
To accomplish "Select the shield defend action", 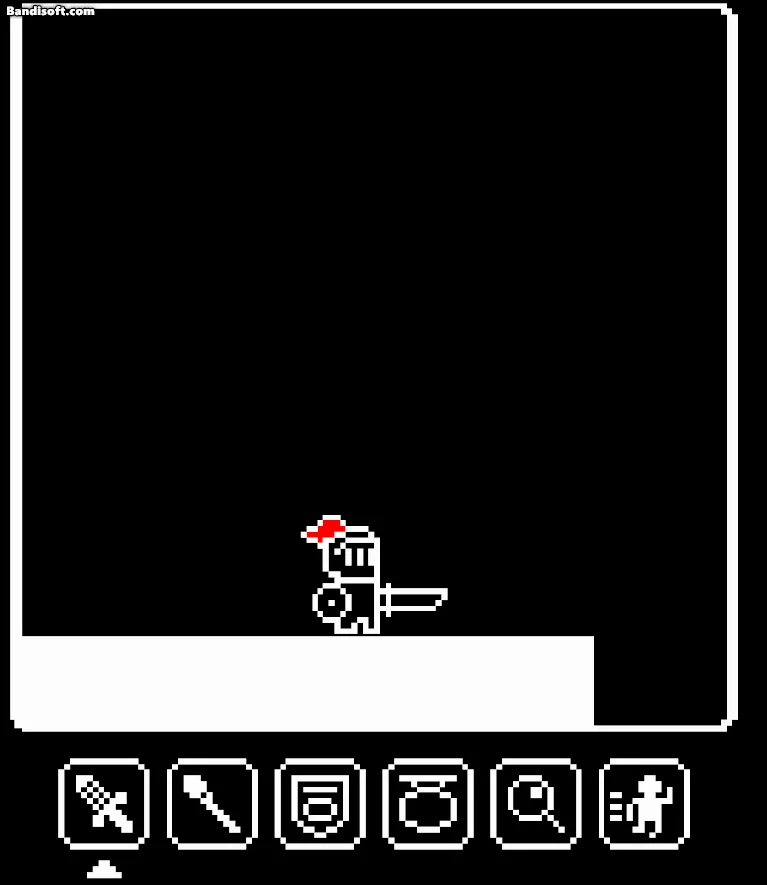I will [320, 804].
